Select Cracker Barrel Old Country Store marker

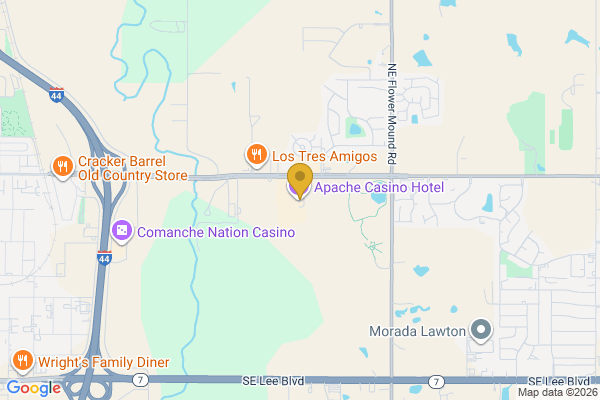62,166
